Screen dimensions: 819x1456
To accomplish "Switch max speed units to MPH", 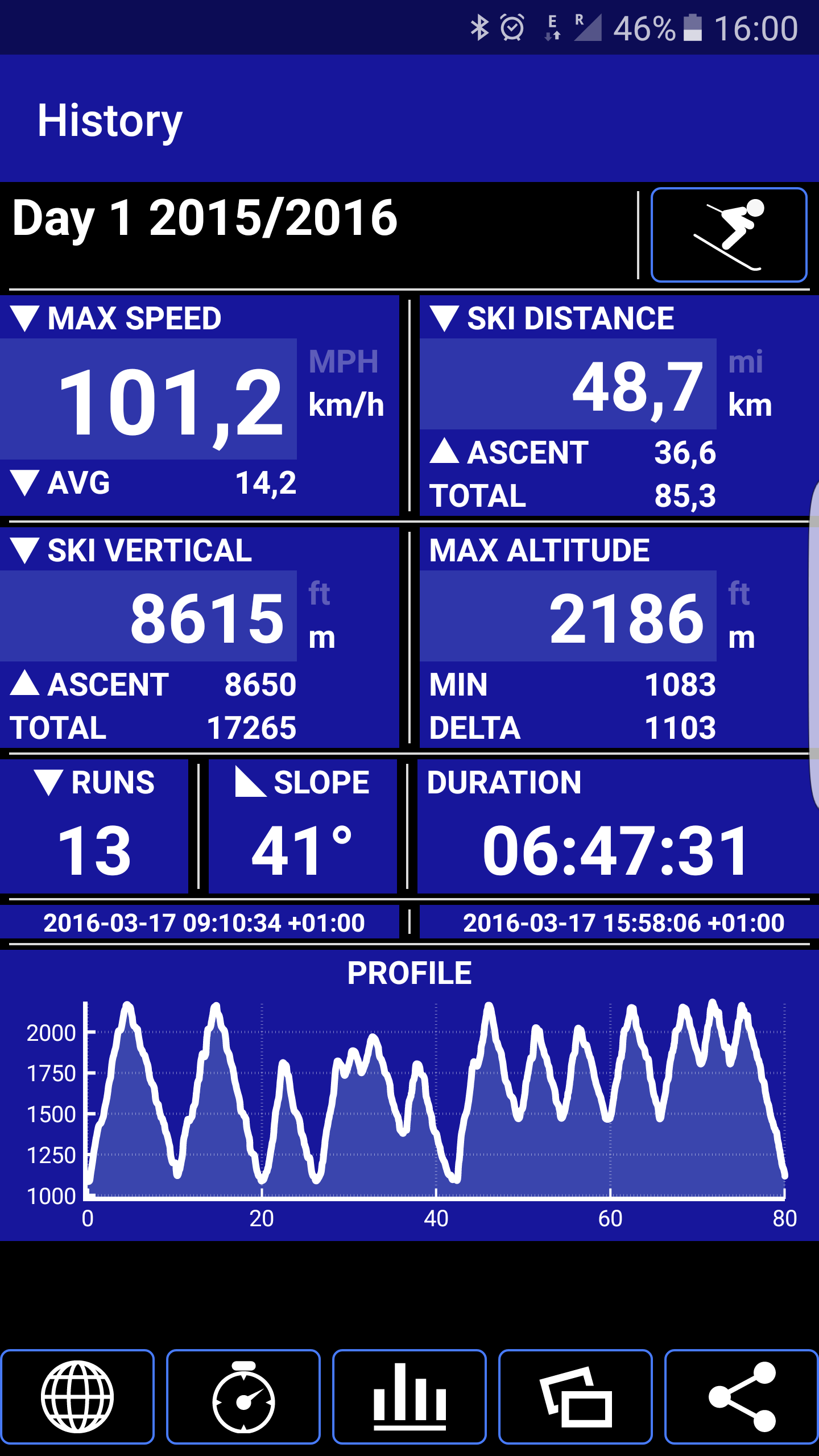I will 344,362.
